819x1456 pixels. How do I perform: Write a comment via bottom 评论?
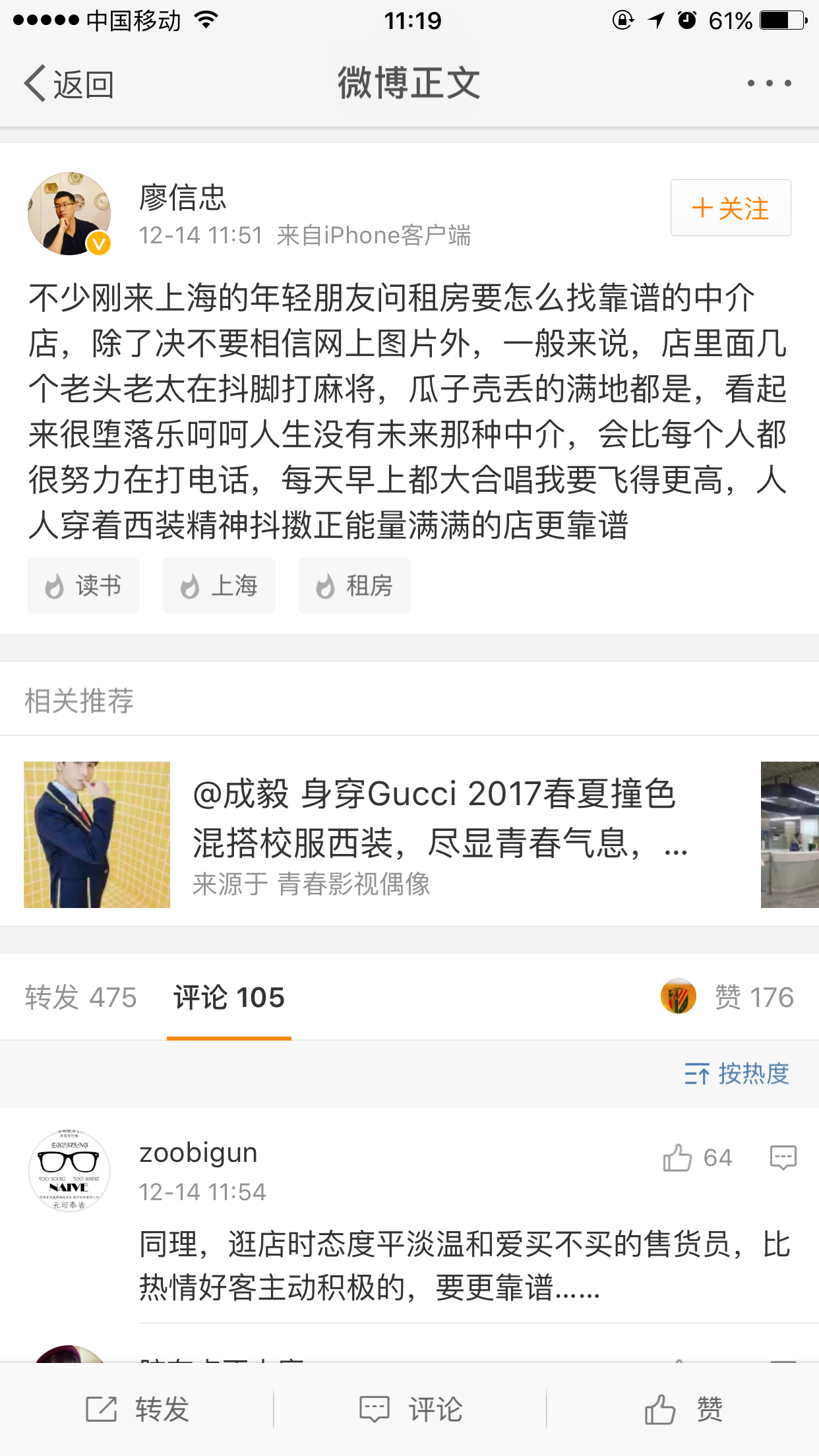pyautogui.click(x=410, y=1410)
